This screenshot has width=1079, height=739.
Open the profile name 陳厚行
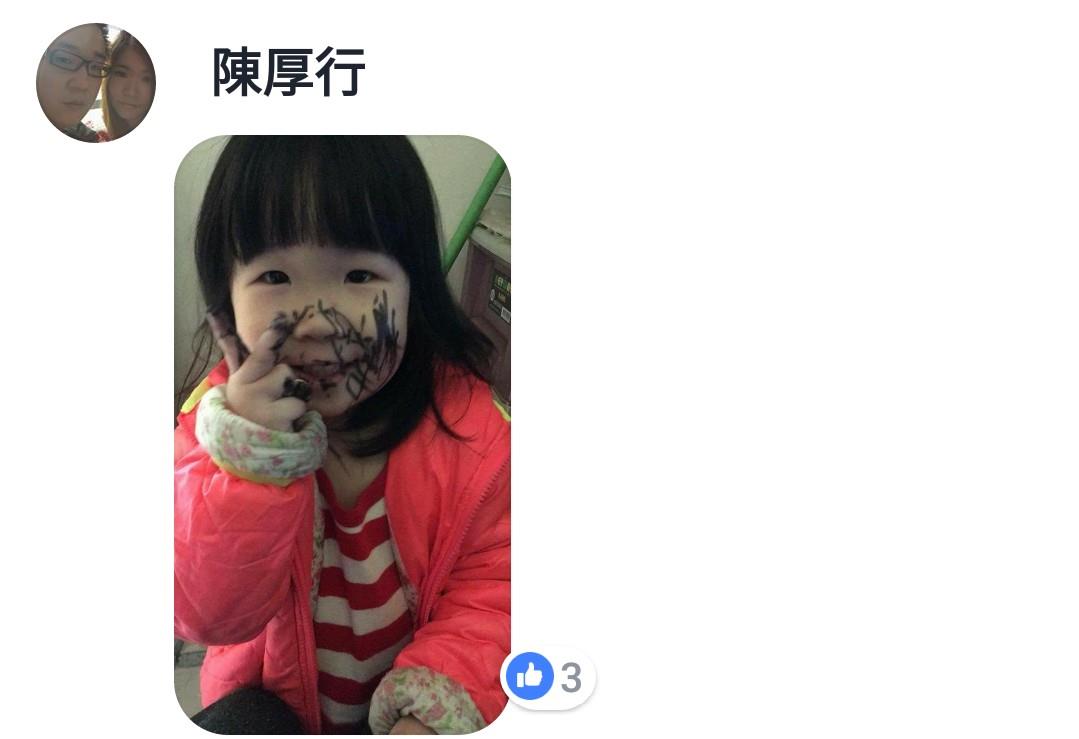(289, 73)
